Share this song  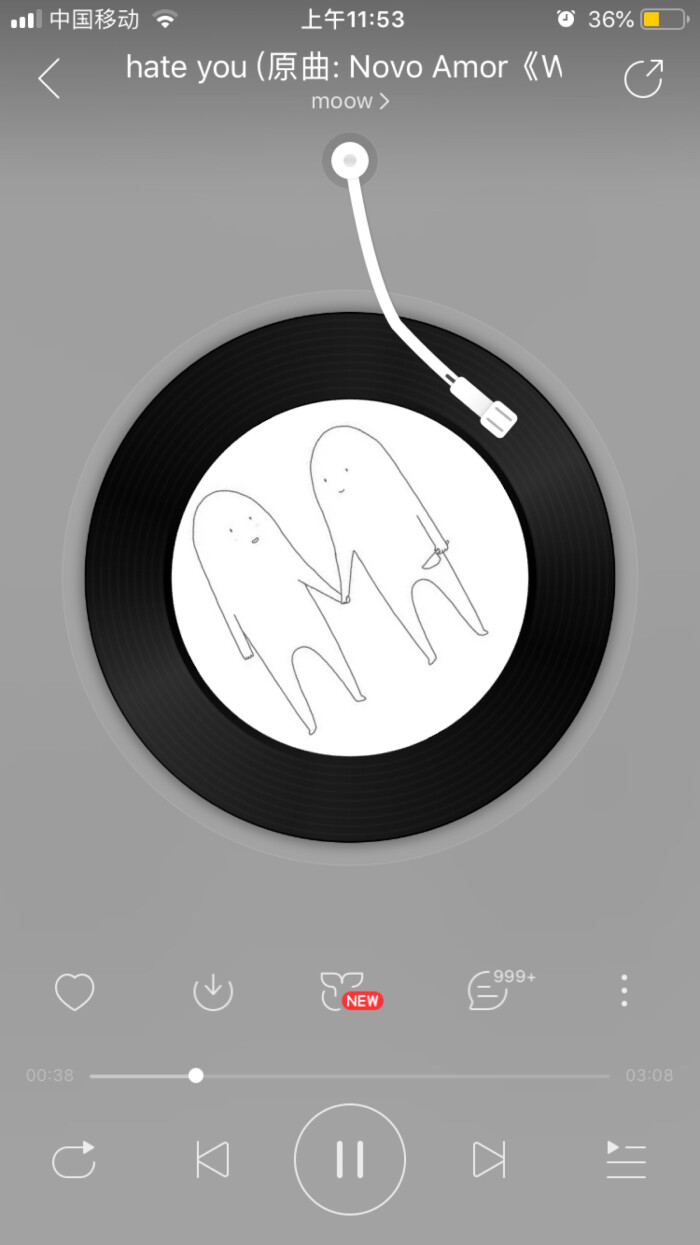(643, 79)
